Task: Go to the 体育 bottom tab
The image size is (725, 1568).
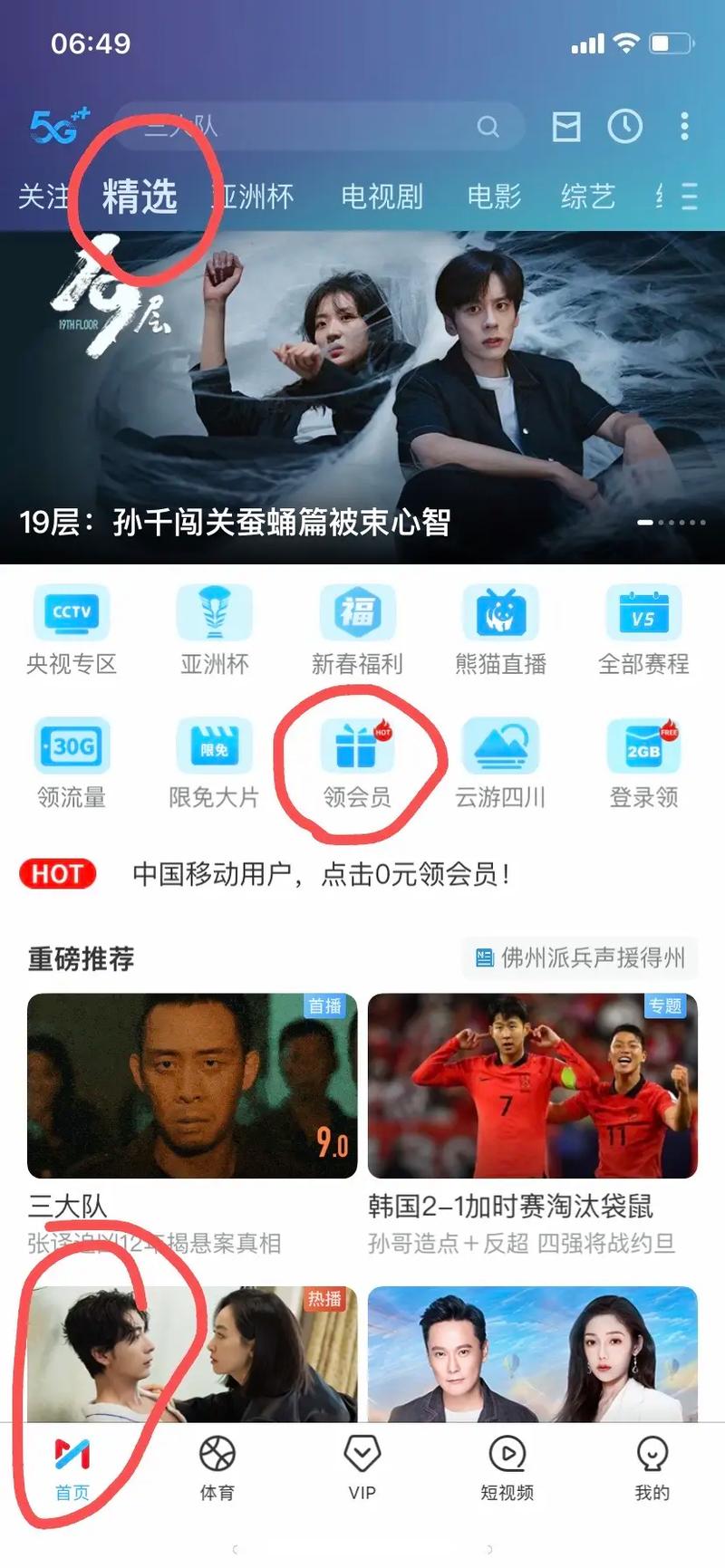Action: click(x=217, y=1468)
